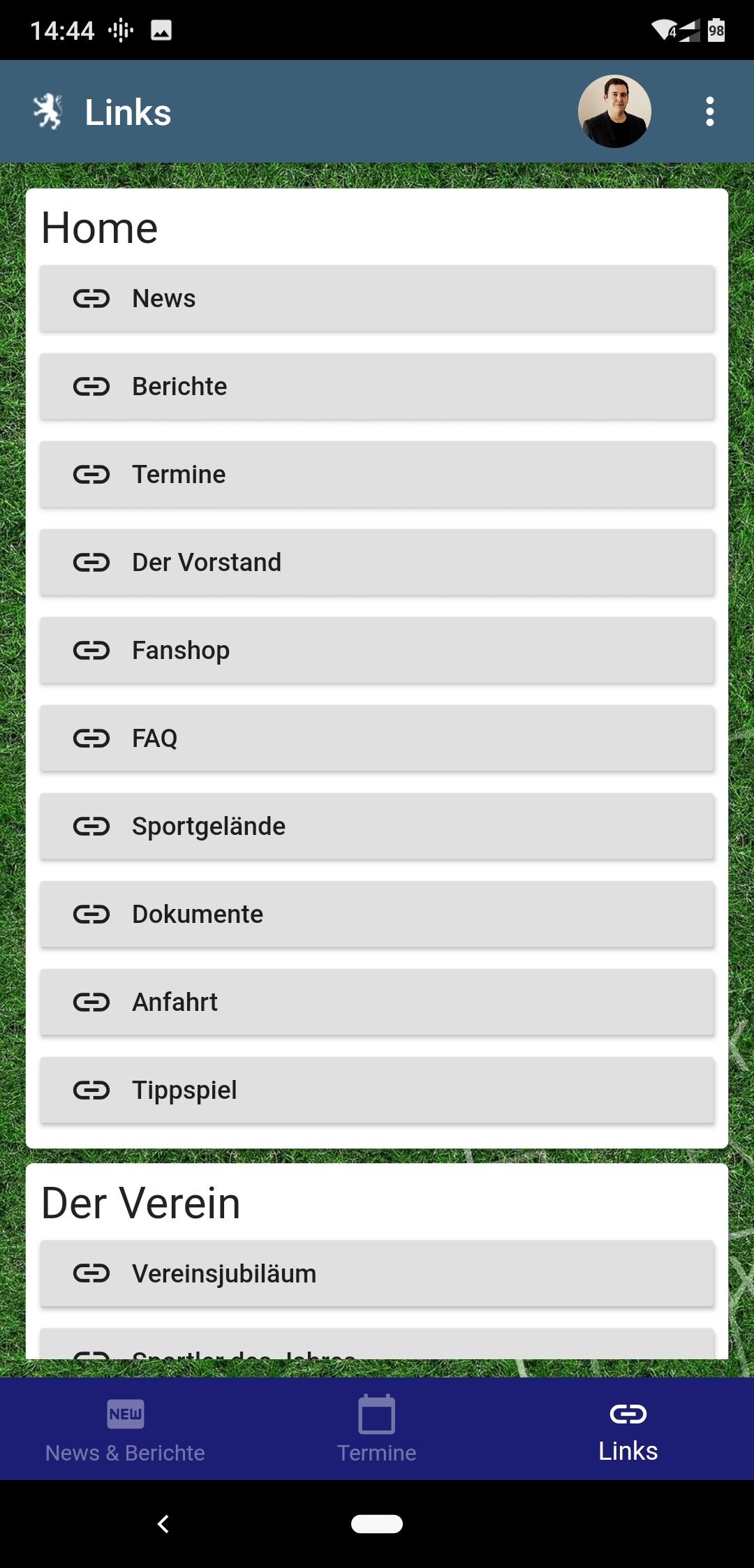The height and width of the screenshot is (1568, 754).
Task: Open the FAQ link
Action: [x=377, y=738]
